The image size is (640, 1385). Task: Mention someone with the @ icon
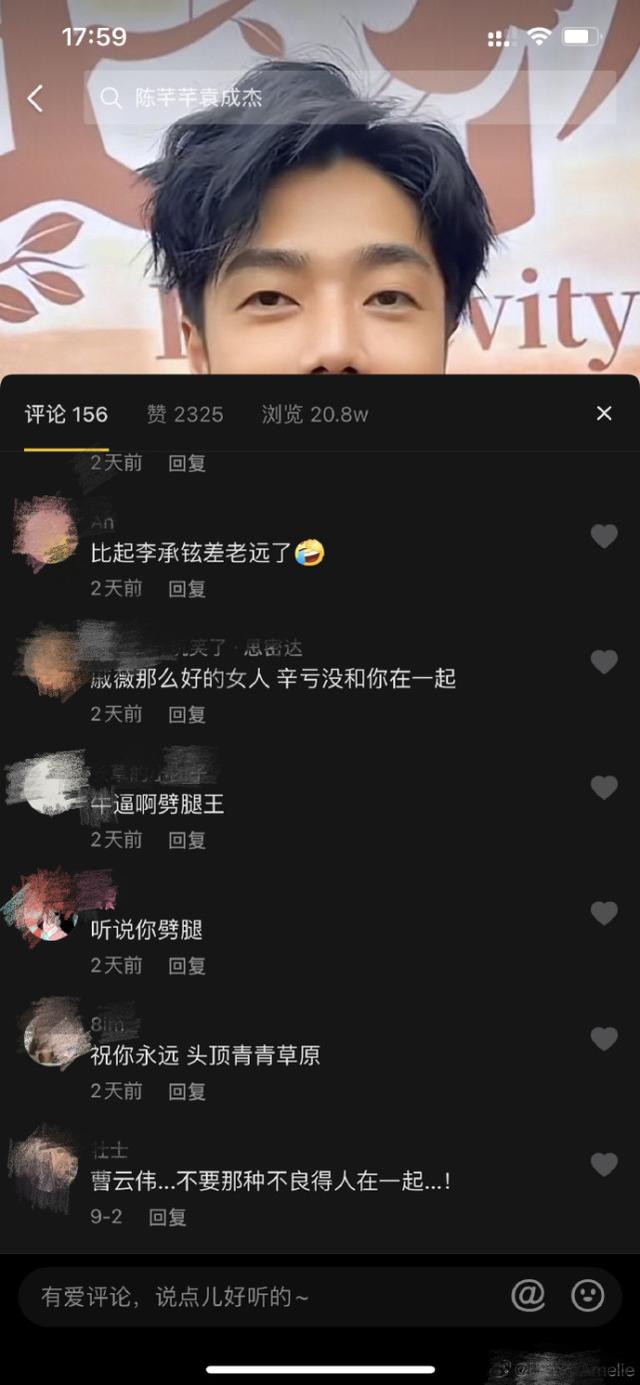528,1296
